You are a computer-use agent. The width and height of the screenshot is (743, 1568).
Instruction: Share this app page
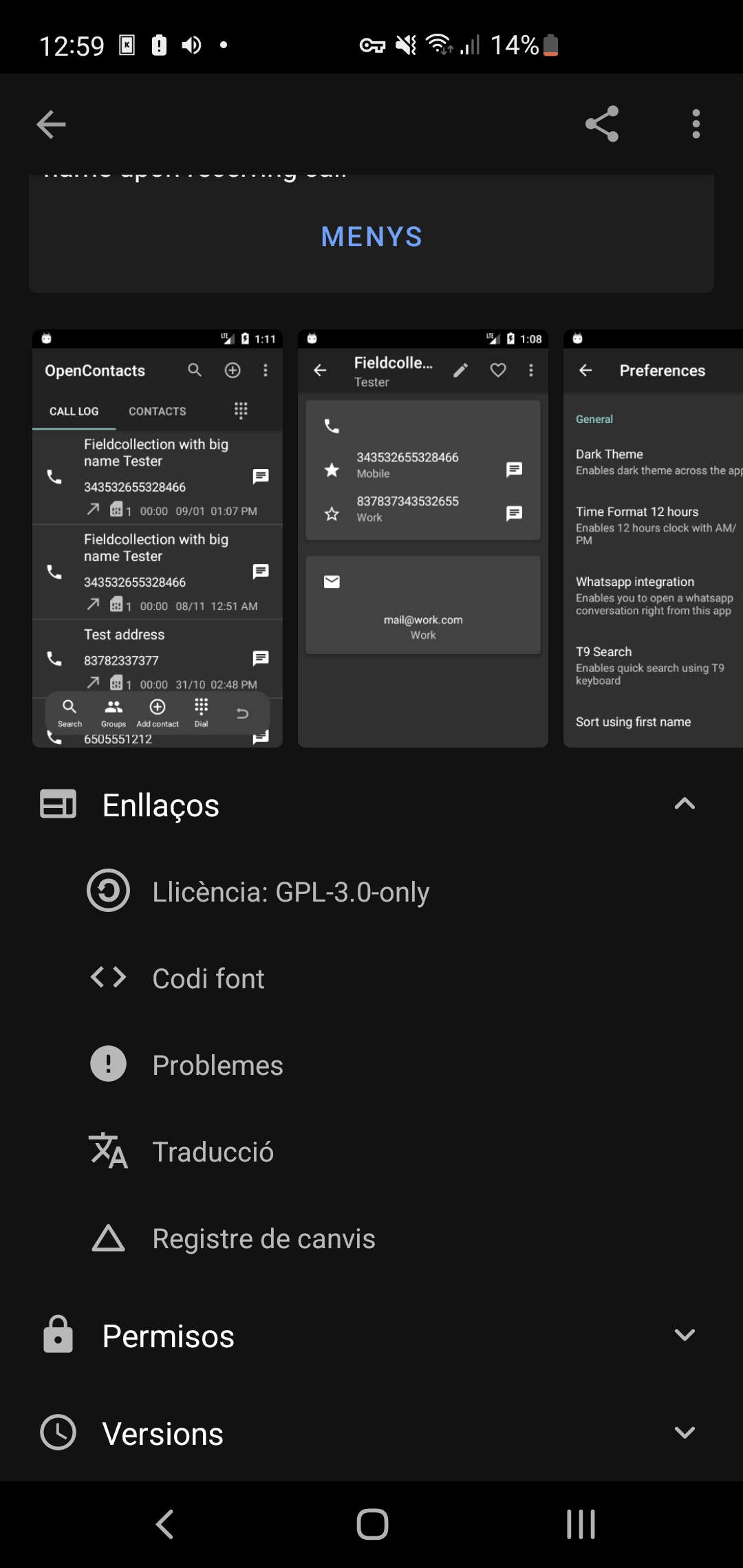[602, 124]
